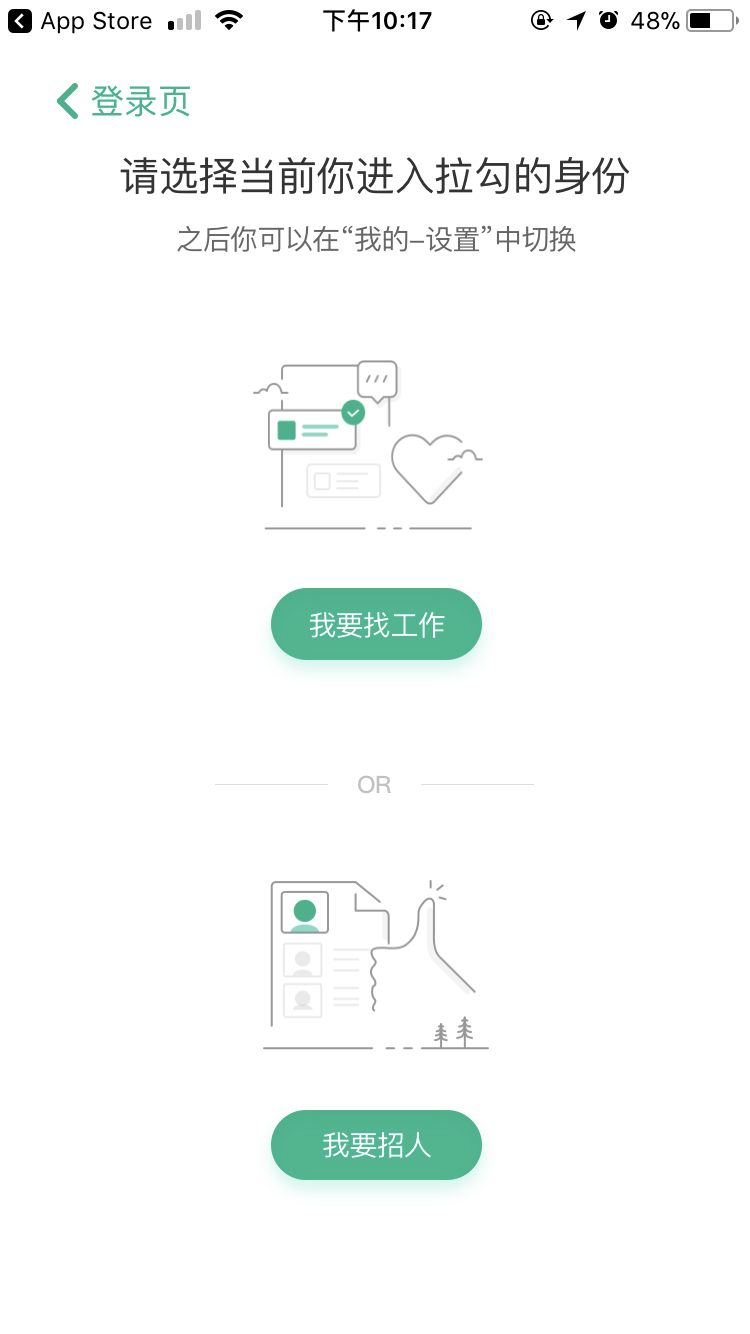This screenshot has width=750, height=1334.
Task: Choose 我要找工作 job seeker identity
Action: 376,624
